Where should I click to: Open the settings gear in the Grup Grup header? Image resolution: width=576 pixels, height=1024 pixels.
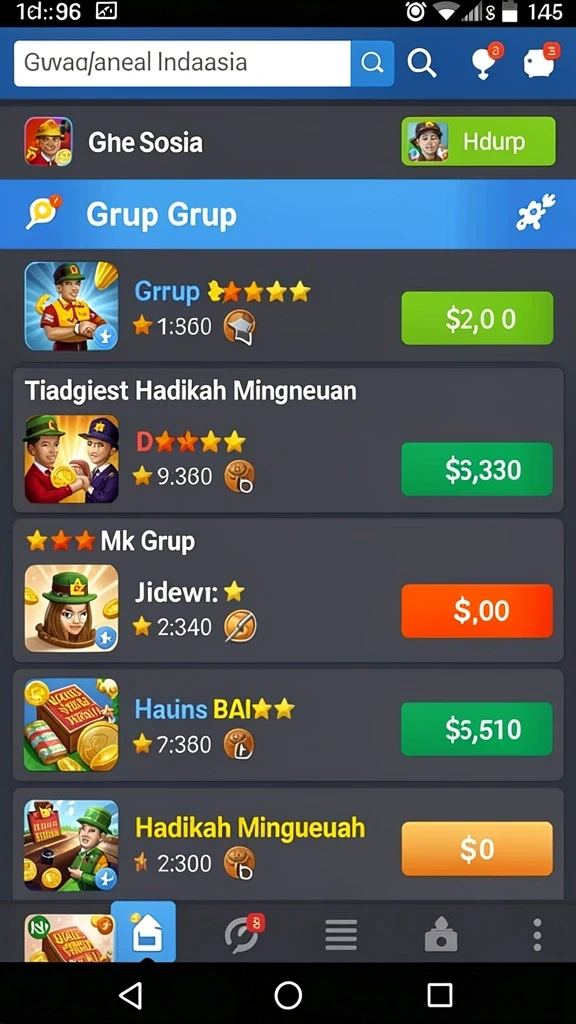click(535, 214)
